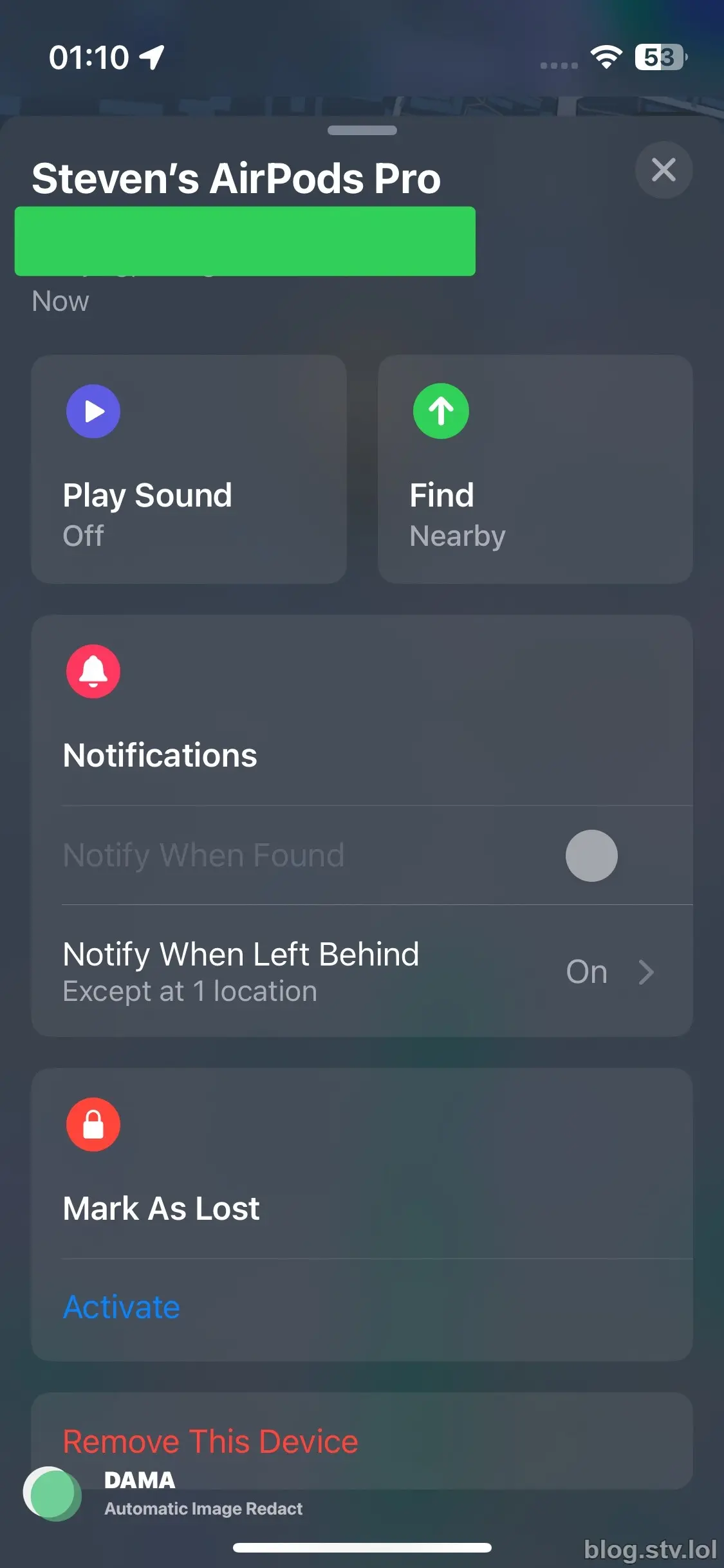This screenshot has width=724, height=1568.
Task: Activate Mark As Lost mode
Action: click(121, 1305)
